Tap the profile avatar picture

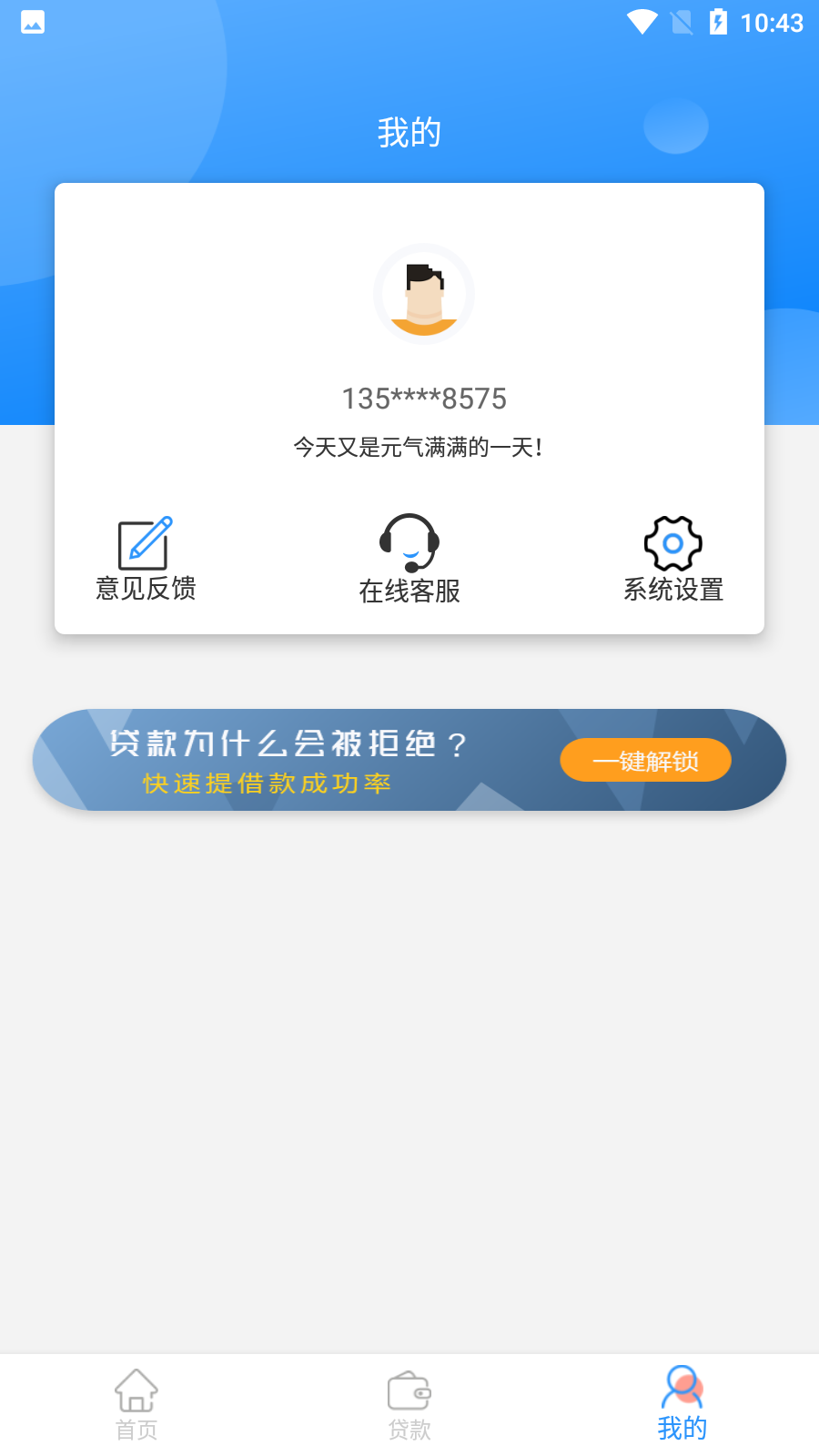click(424, 294)
